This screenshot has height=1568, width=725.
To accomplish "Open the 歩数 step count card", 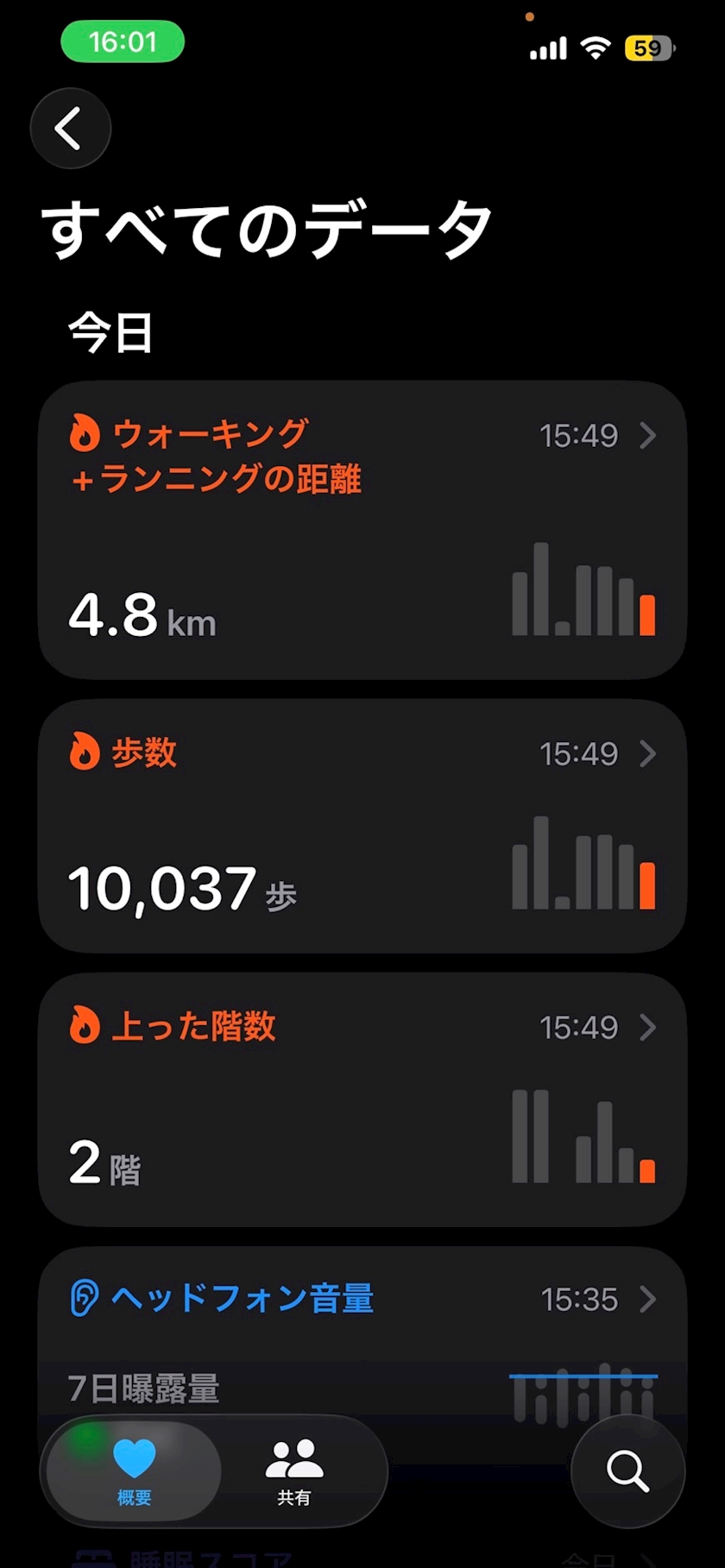I will pos(362,826).
